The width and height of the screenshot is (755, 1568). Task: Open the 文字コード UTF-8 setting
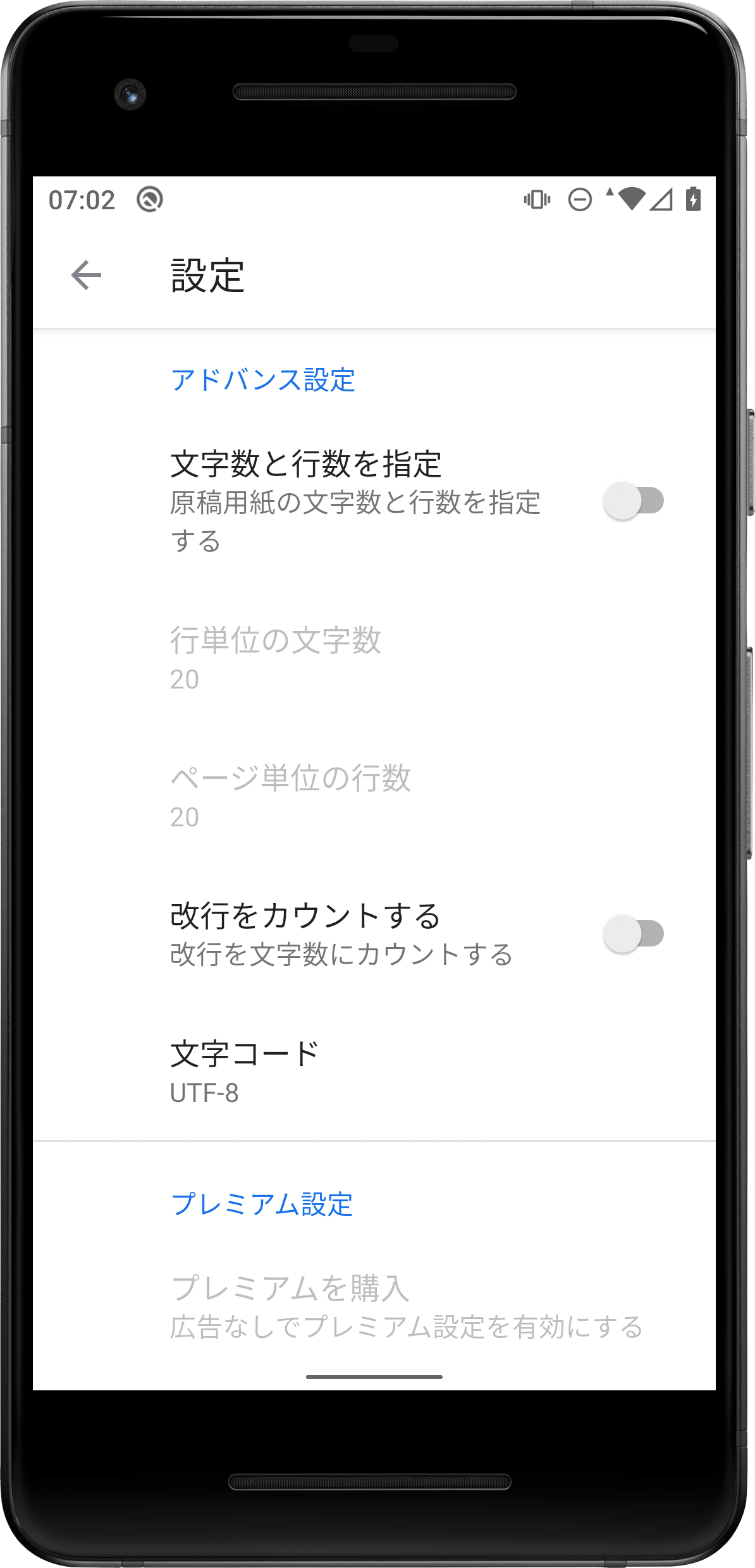pos(373,1072)
